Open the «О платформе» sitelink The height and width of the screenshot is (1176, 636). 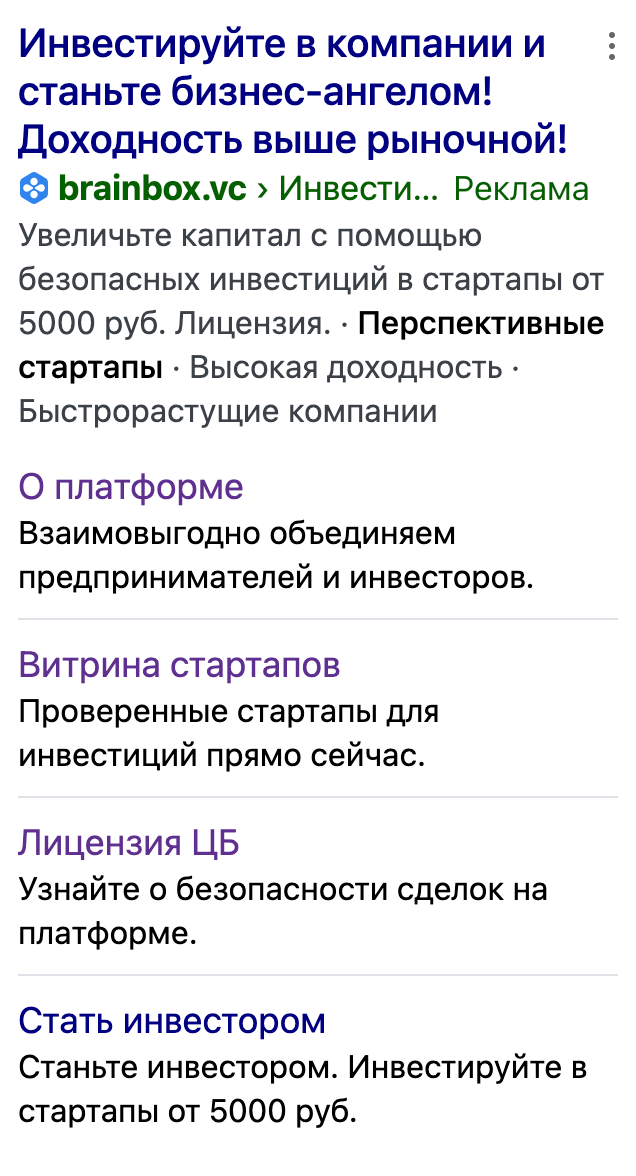pos(130,487)
